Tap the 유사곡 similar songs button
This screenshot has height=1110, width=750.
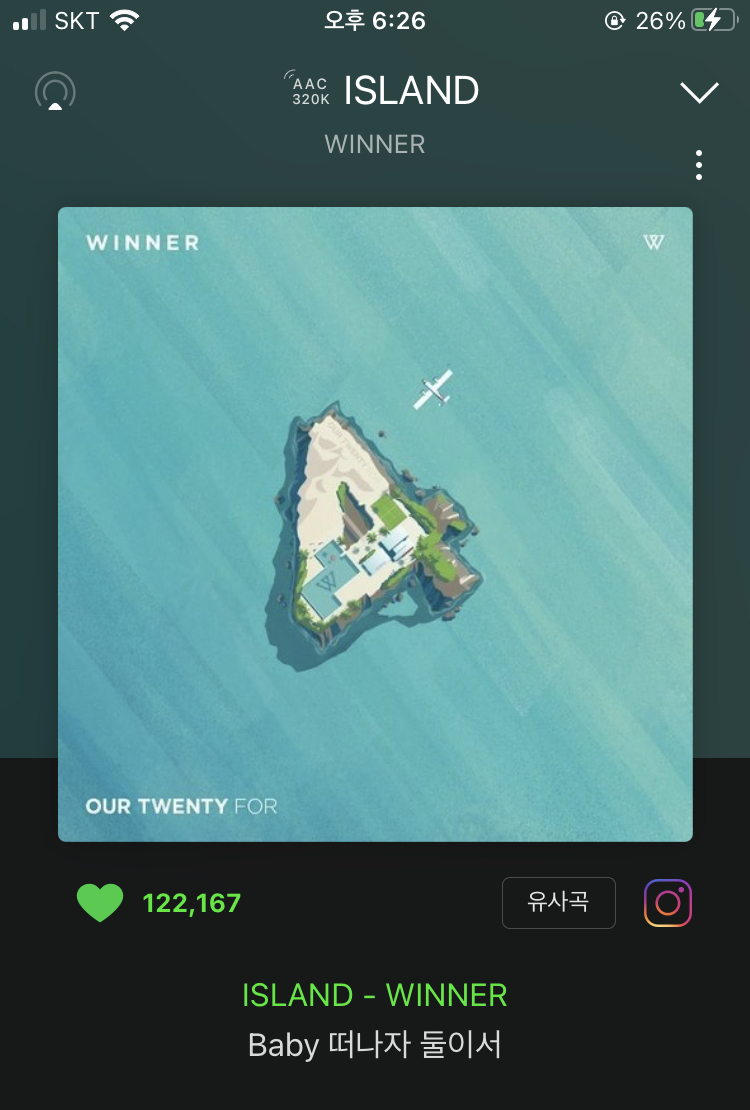pos(558,902)
